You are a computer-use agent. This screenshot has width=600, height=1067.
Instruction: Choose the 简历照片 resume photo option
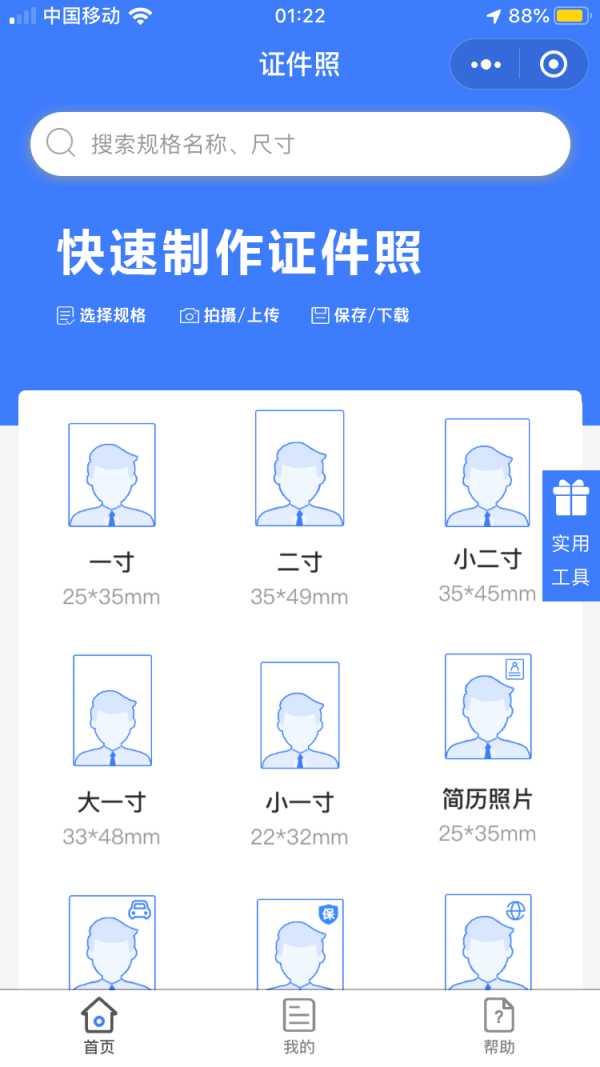point(487,746)
